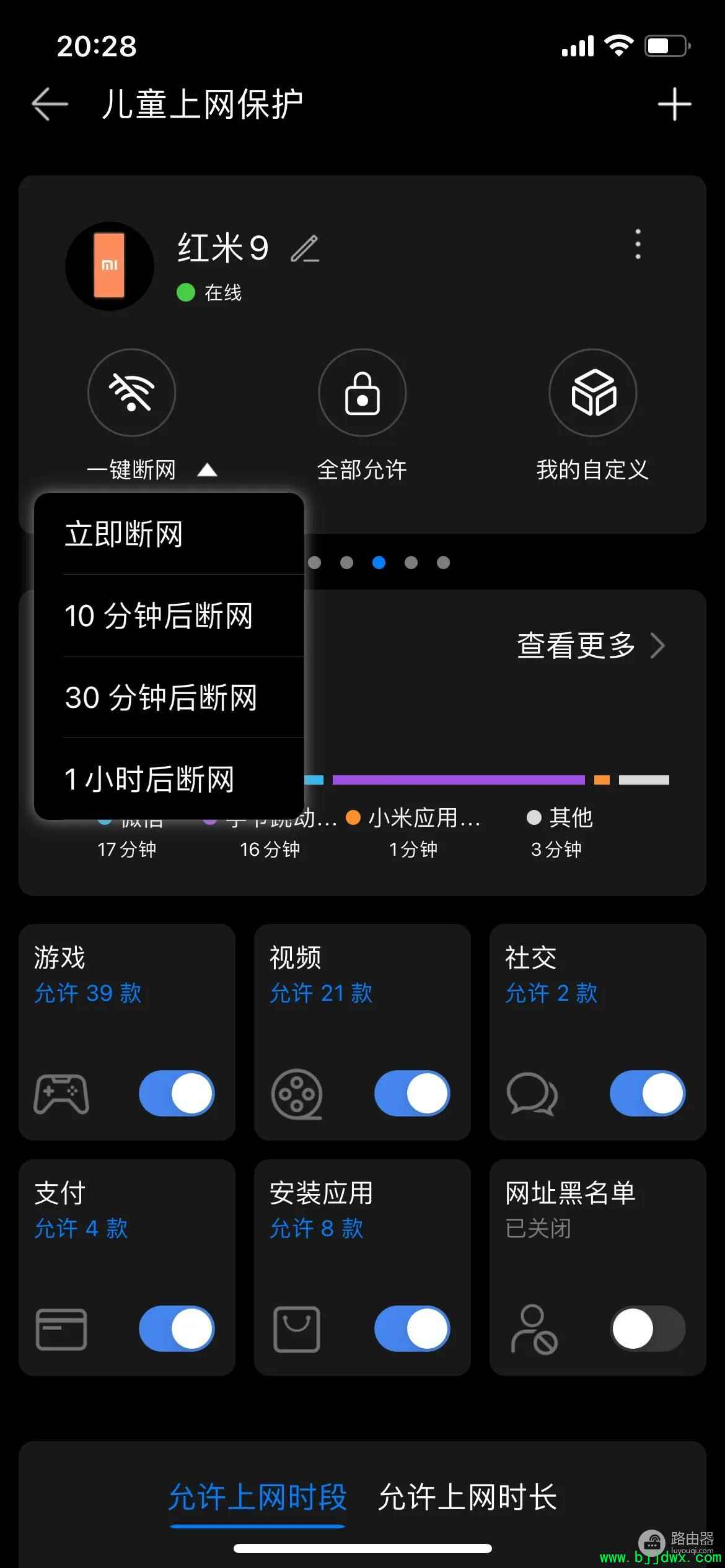Switch off the 支付 toggle
The width and height of the screenshot is (725, 1568).
177,1328
